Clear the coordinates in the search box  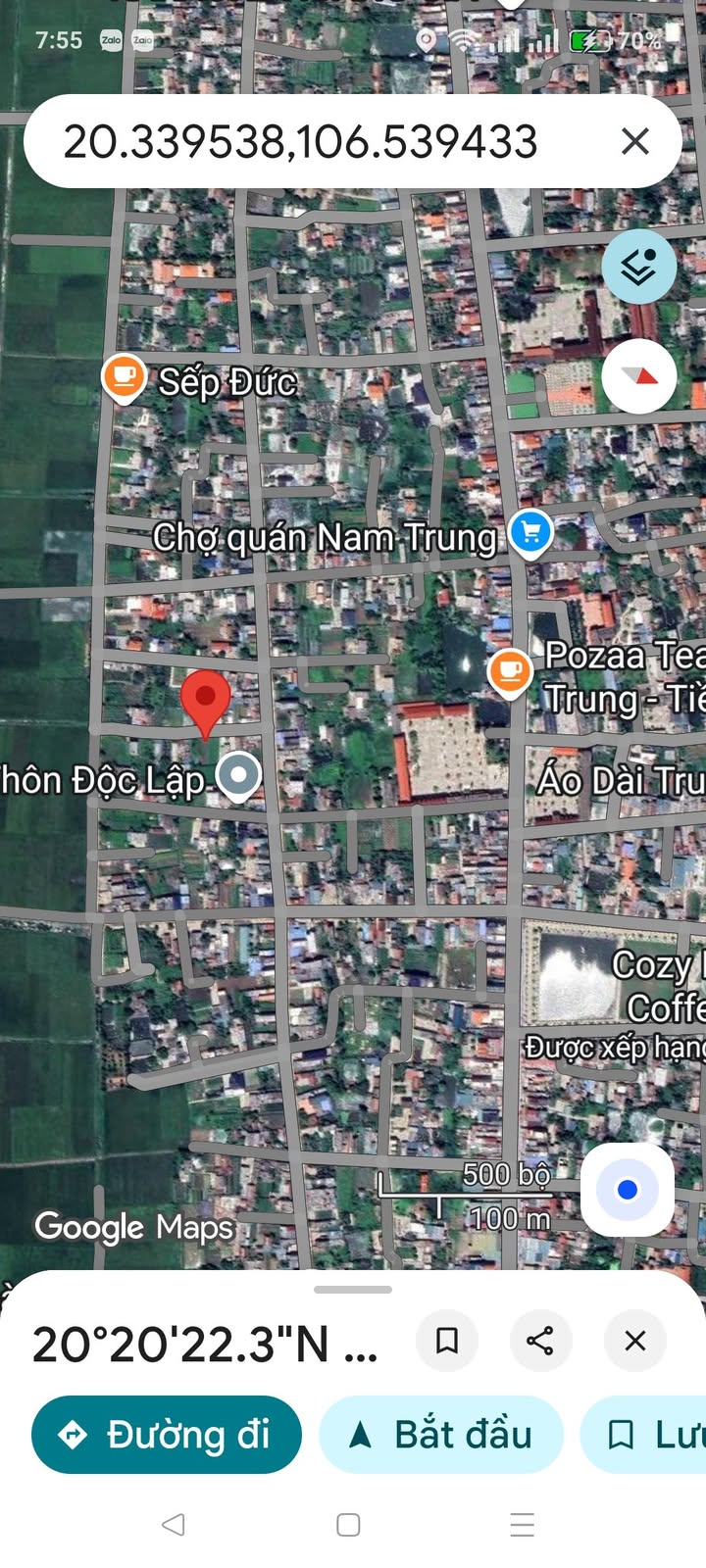[x=635, y=141]
